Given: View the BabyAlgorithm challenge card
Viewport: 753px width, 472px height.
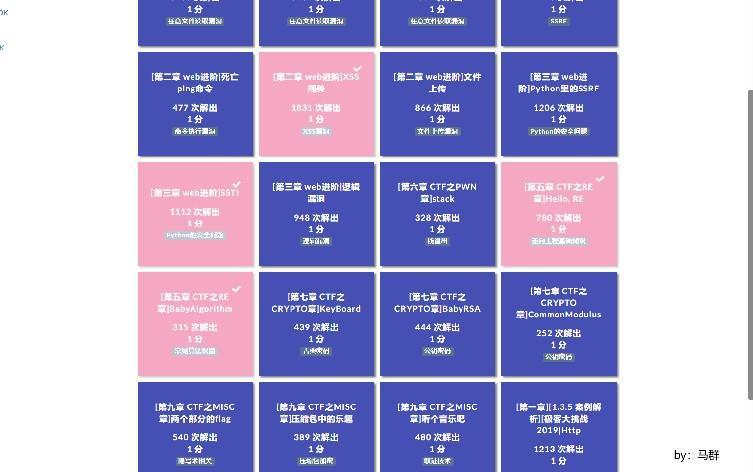Looking at the screenshot, I should tap(195, 324).
